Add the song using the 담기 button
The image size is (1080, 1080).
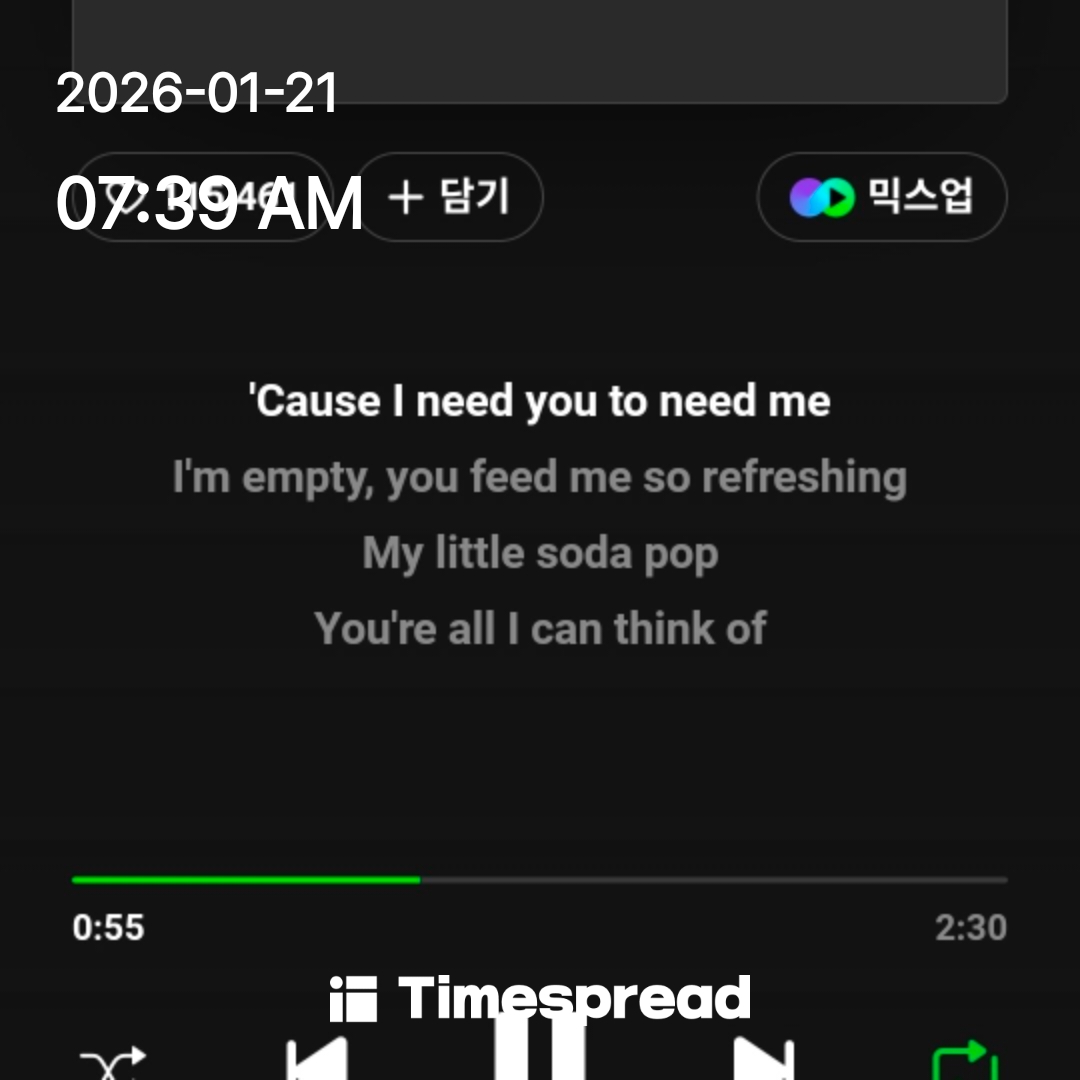pyautogui.click(x=450, y=197)
